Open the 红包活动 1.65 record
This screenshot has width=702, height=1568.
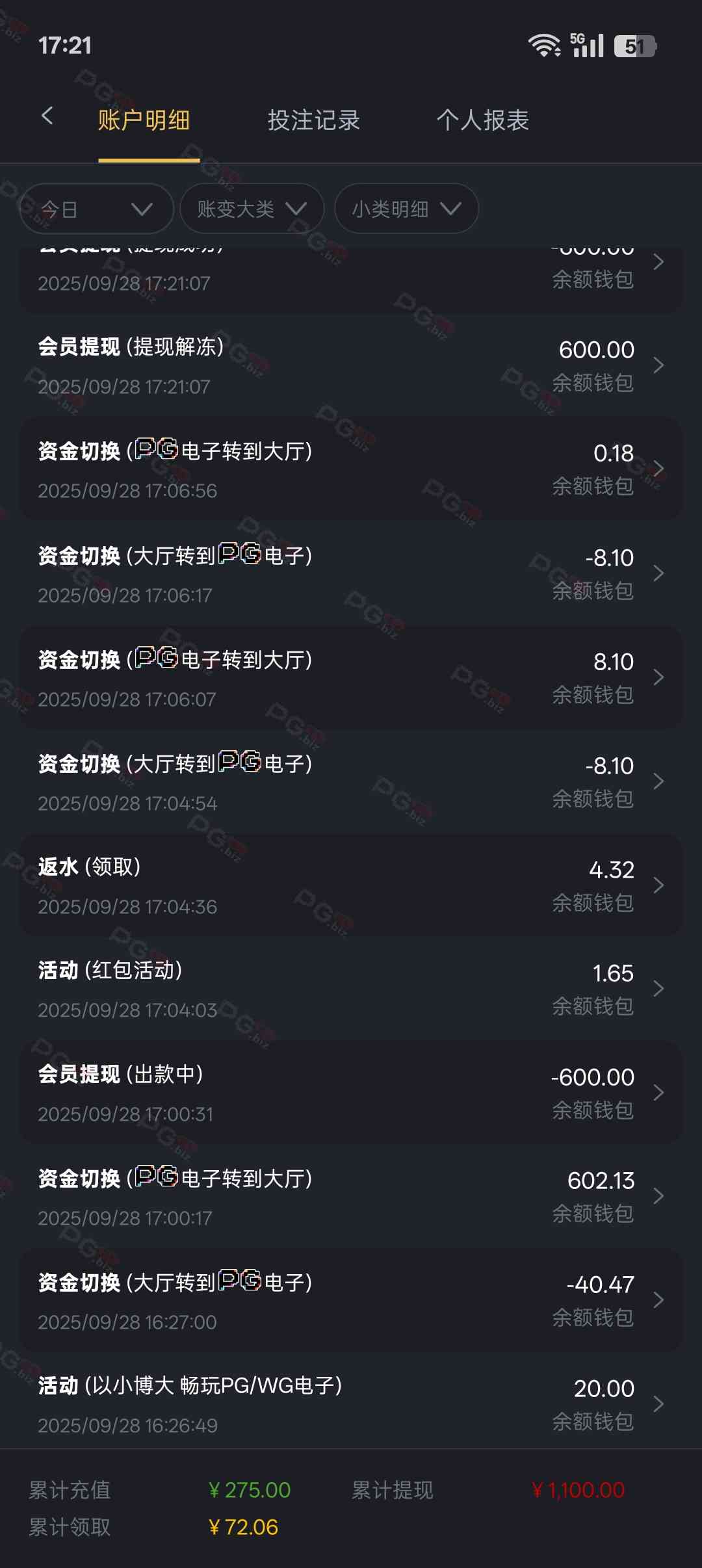(x=351, y=989)
